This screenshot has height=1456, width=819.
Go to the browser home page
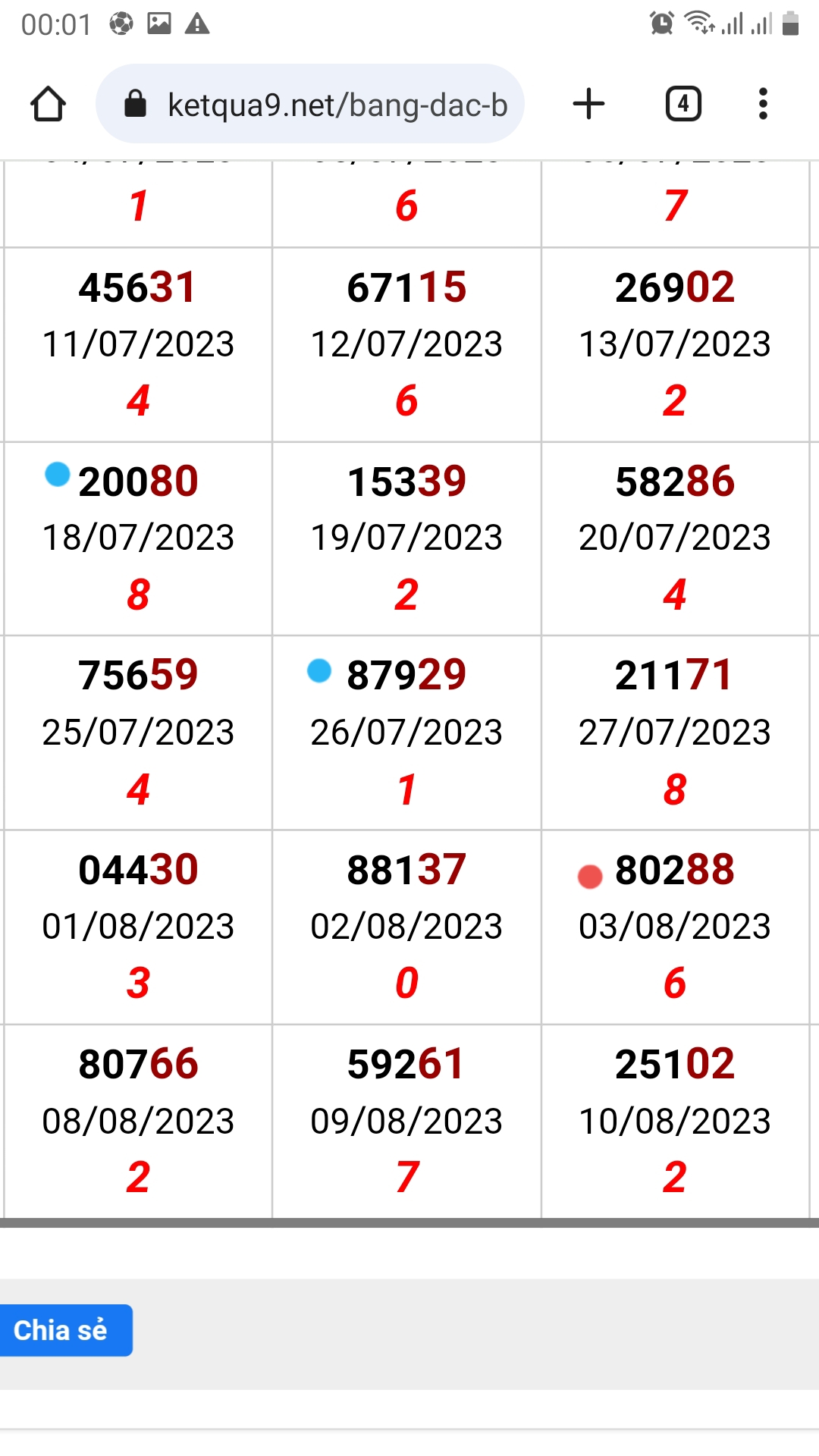pos(48,104)
